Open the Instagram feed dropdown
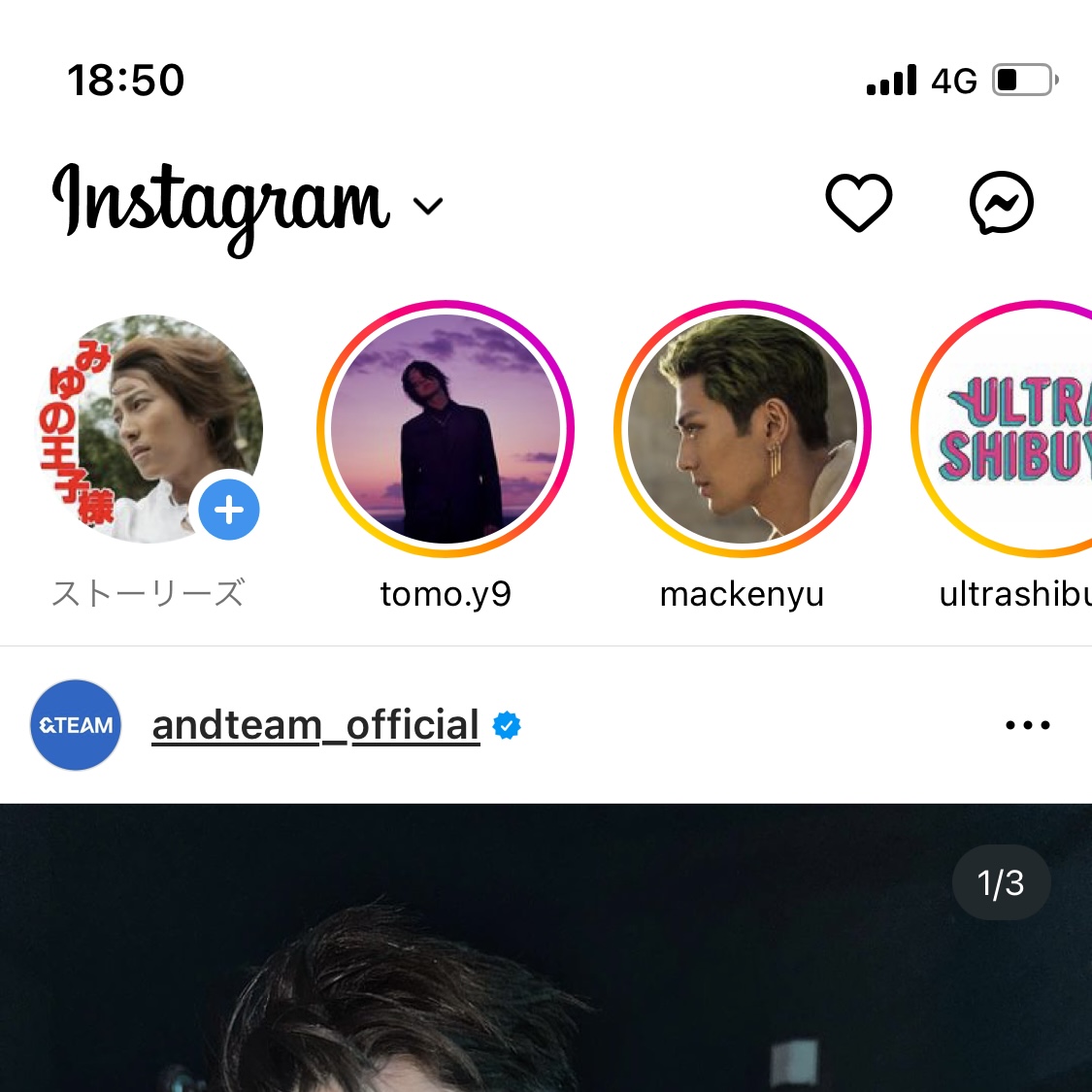This screenshot has width=1092, height=1092. point(427,206)
